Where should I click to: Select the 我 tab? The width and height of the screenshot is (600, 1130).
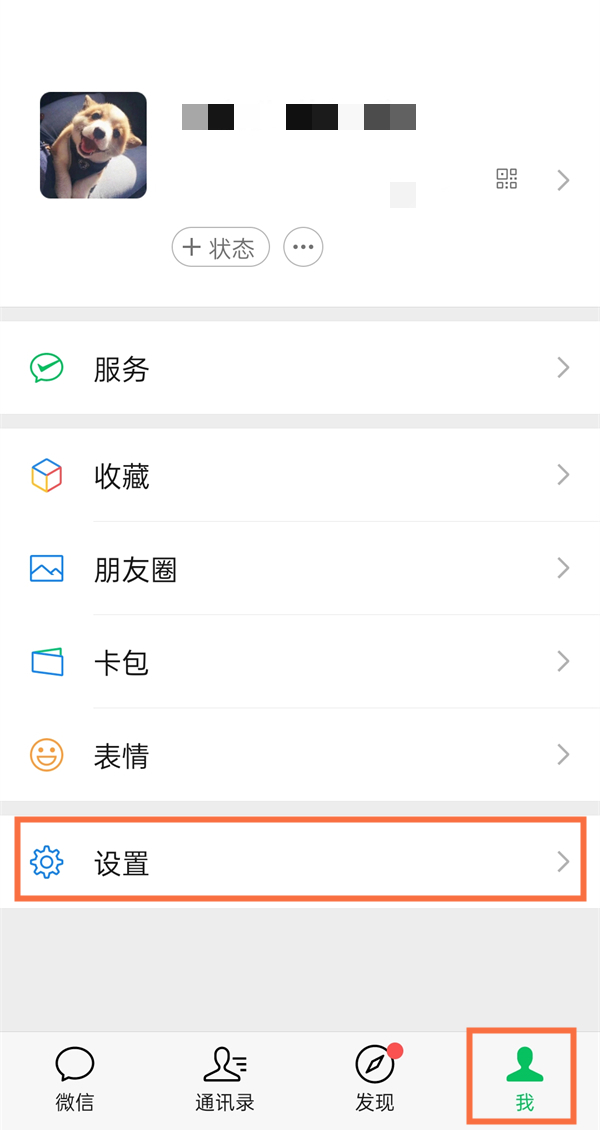tap(524, 1080)
